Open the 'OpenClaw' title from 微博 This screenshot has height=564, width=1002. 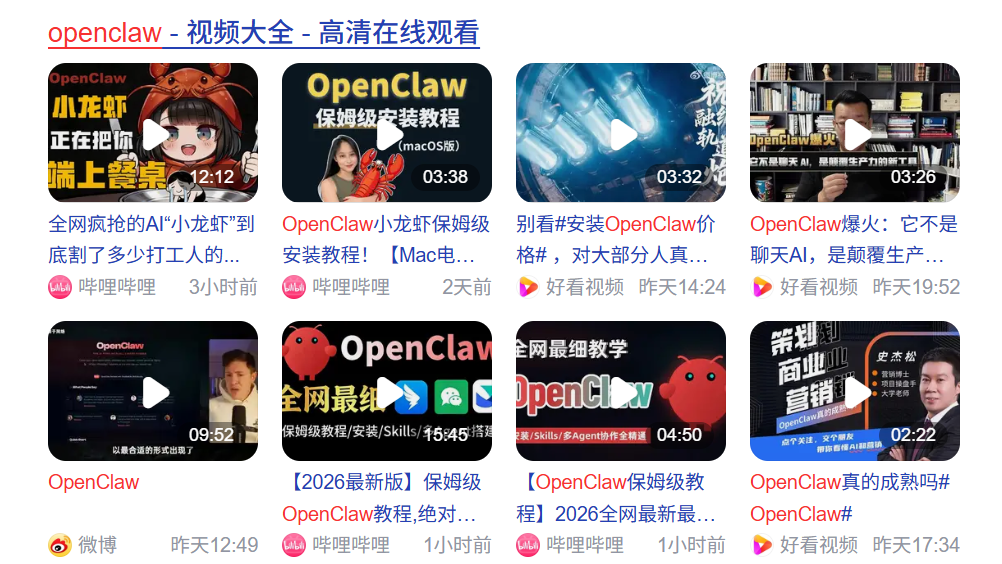coord(94,482)
